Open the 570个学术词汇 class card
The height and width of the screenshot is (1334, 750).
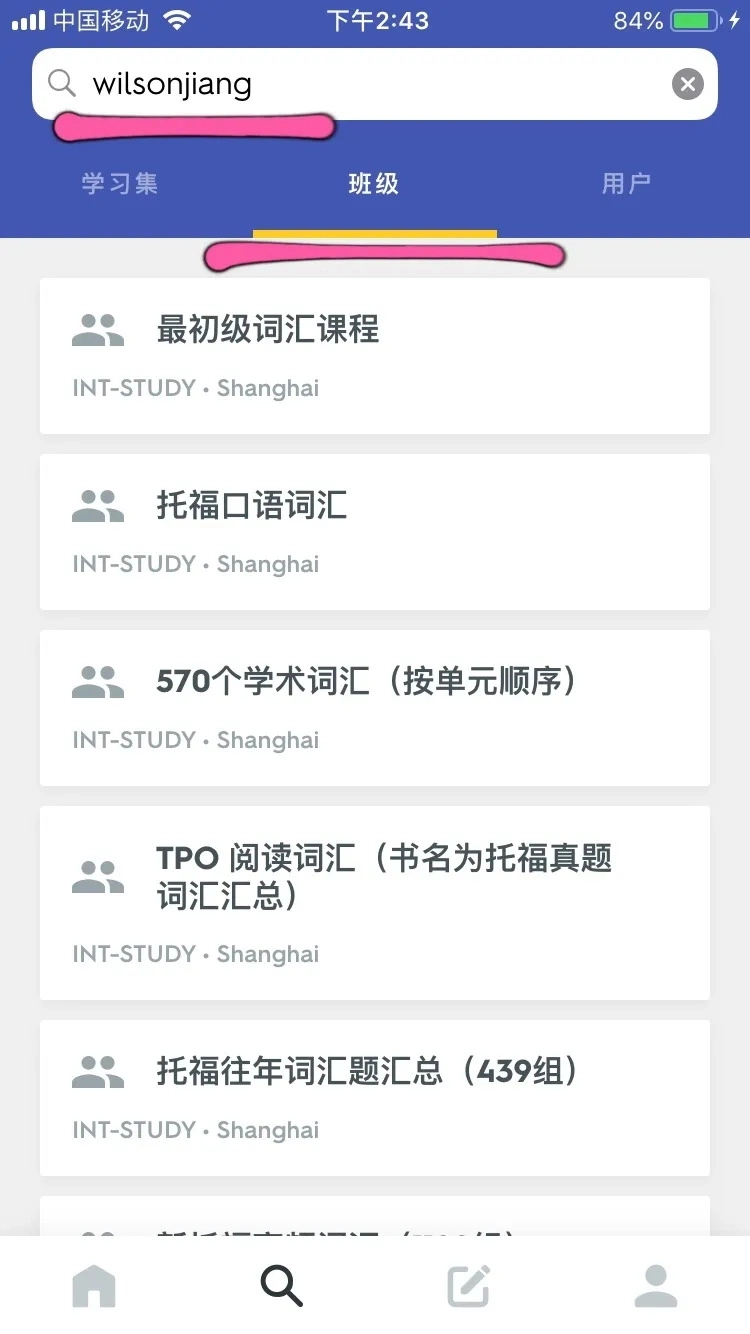tap(374, 707)
